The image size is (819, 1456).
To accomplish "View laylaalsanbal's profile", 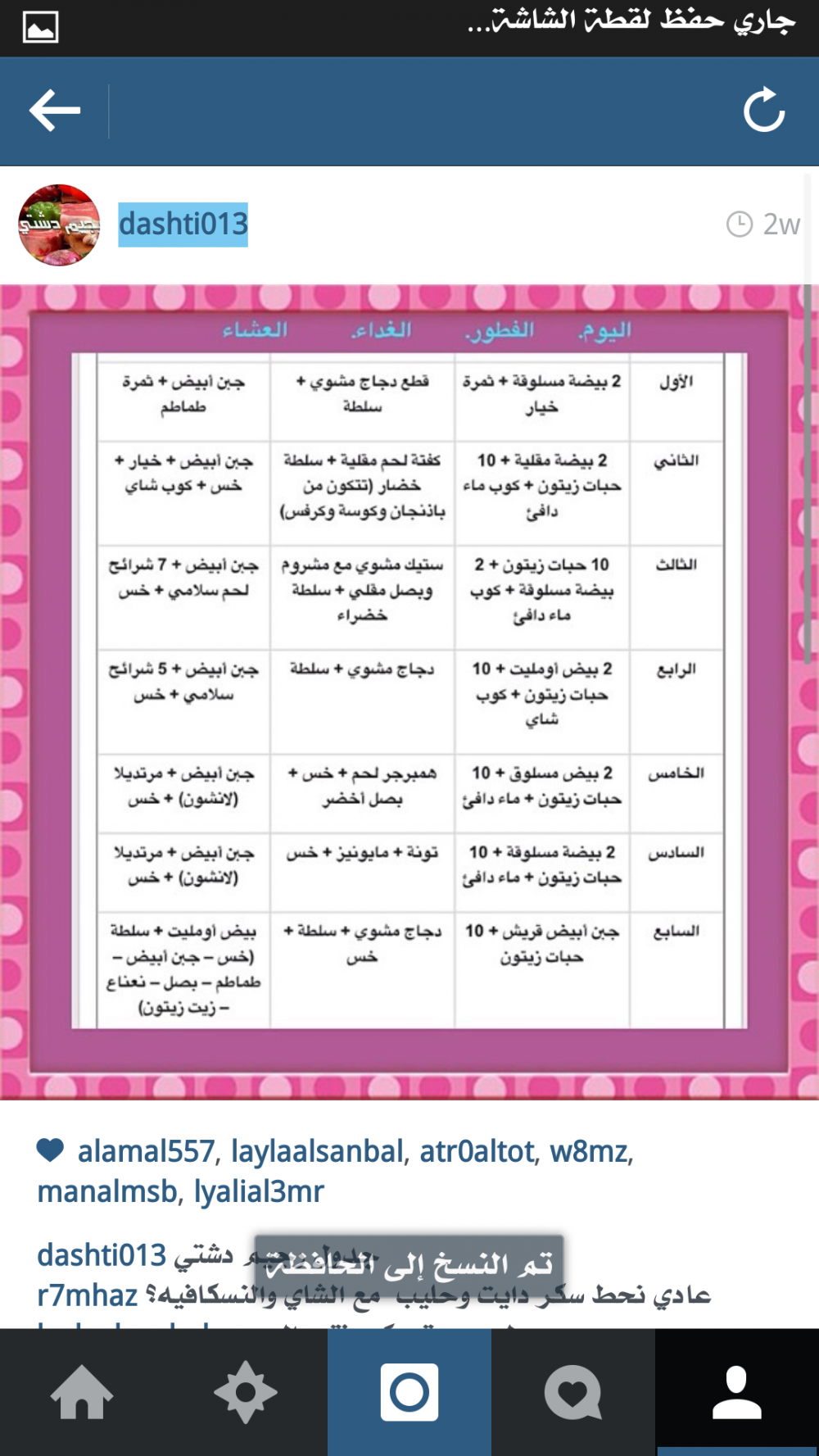I will [x=318, y=1151].
